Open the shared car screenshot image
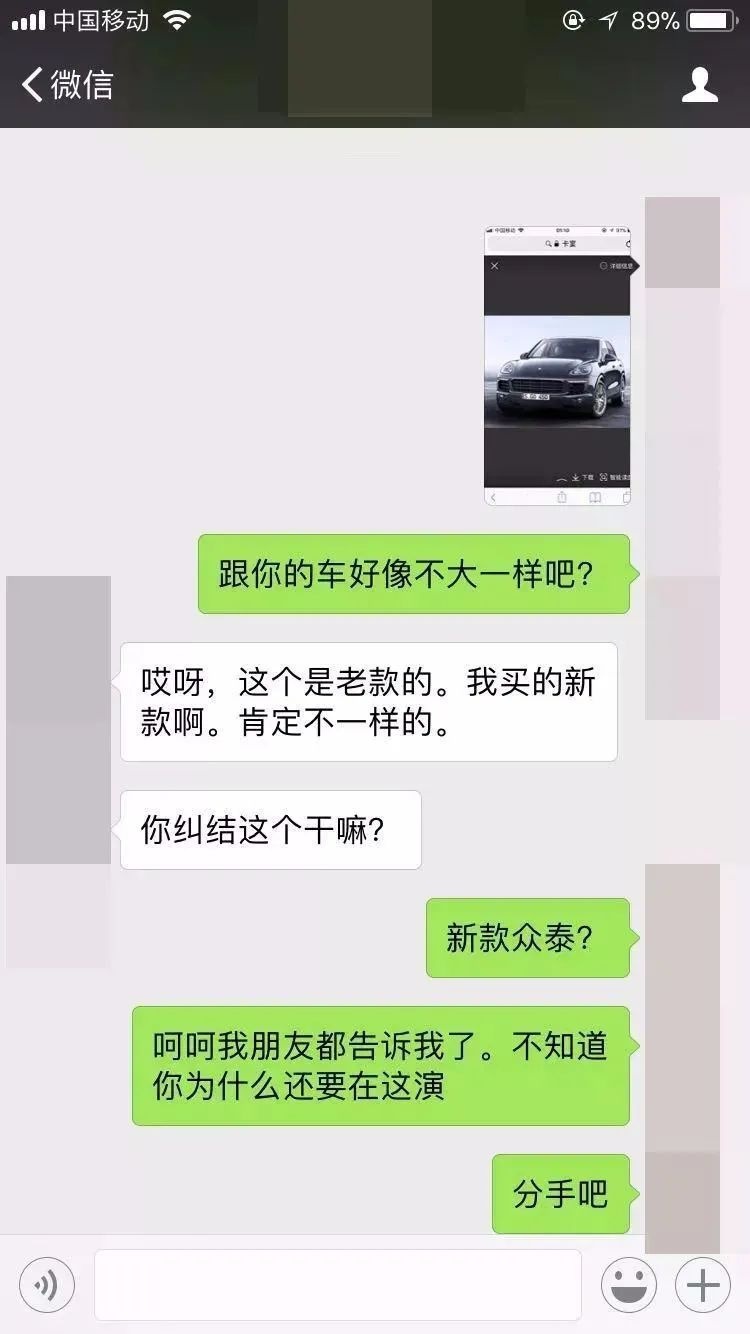 pyautogui.click(x=558, y=366)
